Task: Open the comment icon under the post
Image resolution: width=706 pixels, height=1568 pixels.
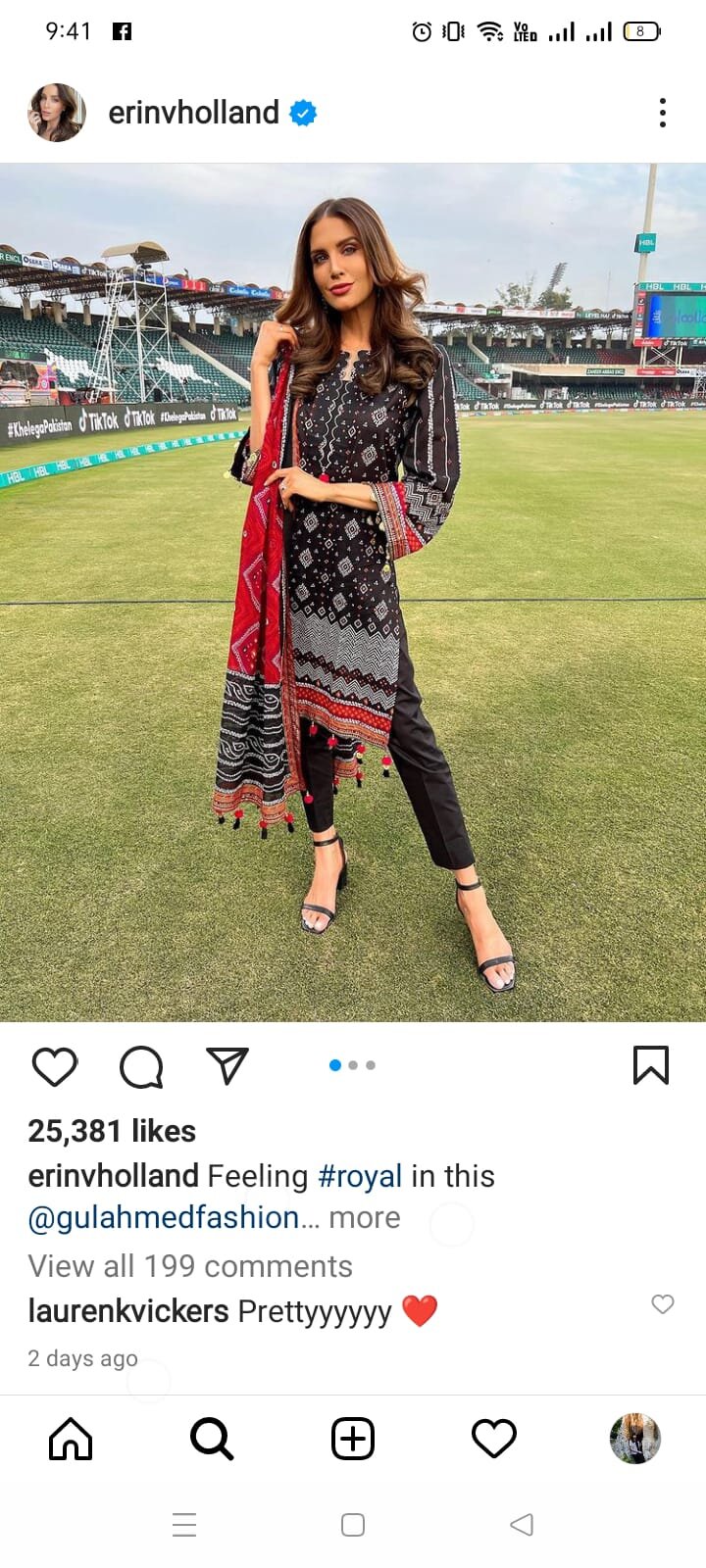Action: 141,1066
